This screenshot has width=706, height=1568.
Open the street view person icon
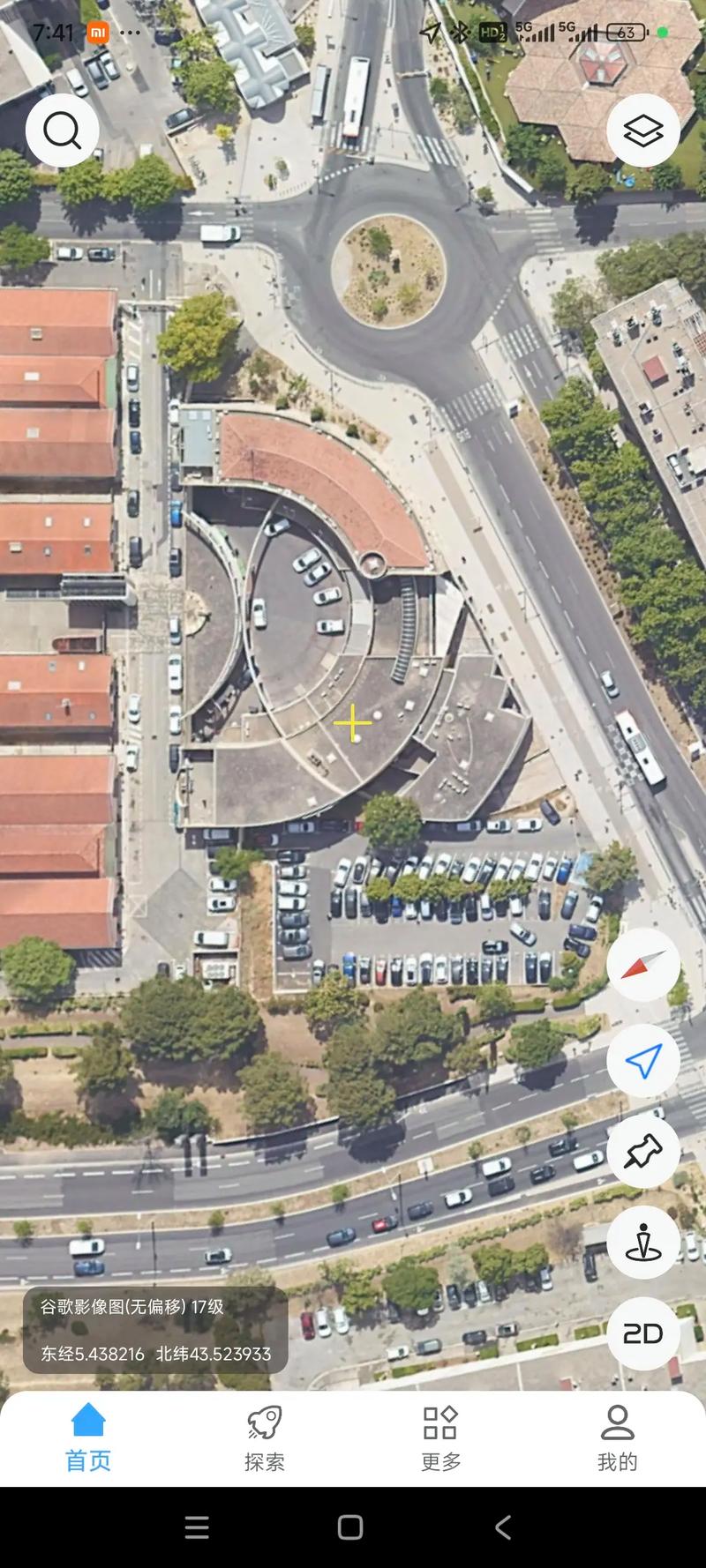[643, 1242]
